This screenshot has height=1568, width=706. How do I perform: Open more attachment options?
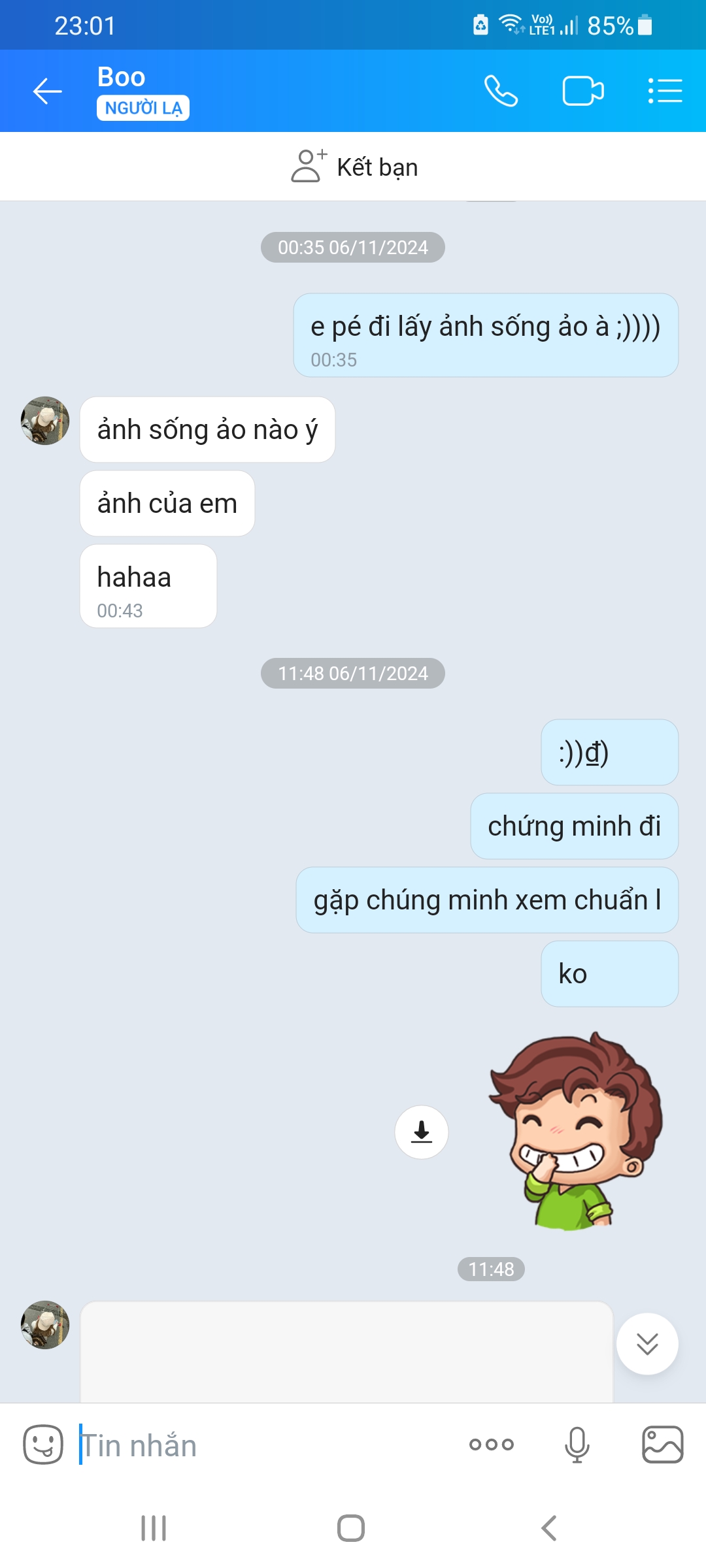[x=492, y=1445]
